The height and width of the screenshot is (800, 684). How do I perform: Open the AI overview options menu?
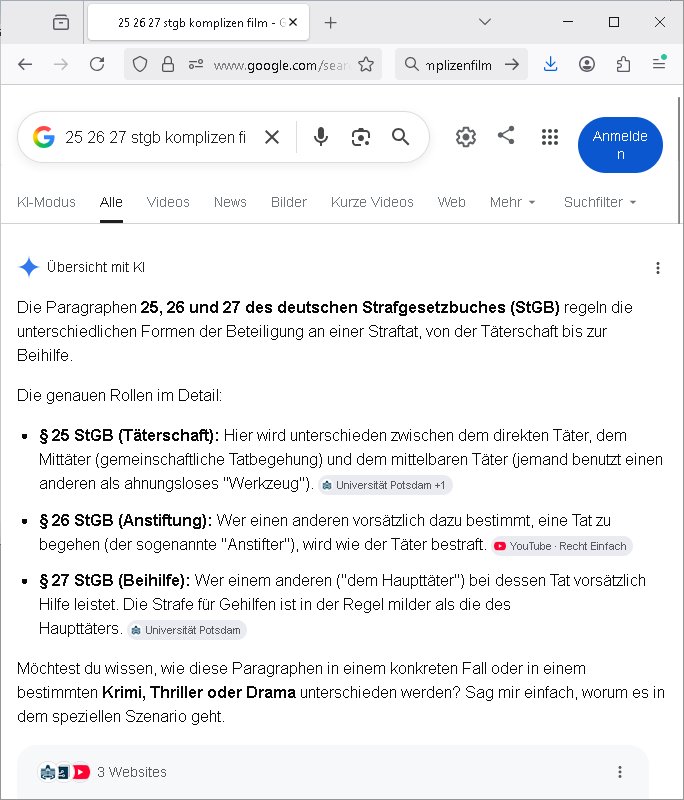tap(658, 268)
